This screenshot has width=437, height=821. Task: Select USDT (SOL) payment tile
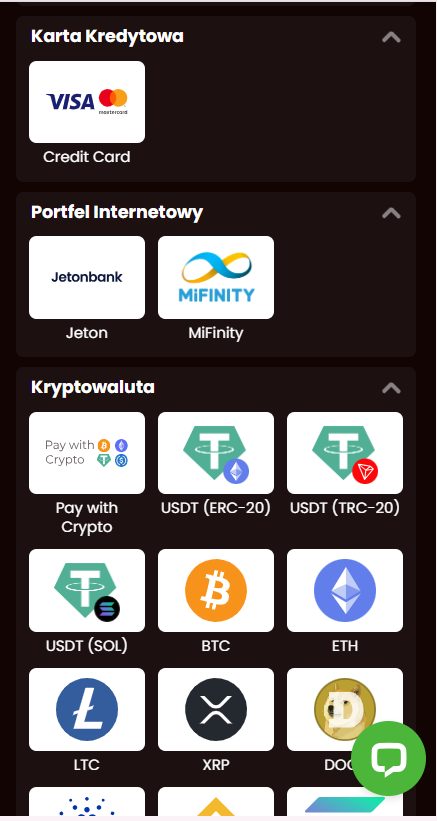[87, 591]
